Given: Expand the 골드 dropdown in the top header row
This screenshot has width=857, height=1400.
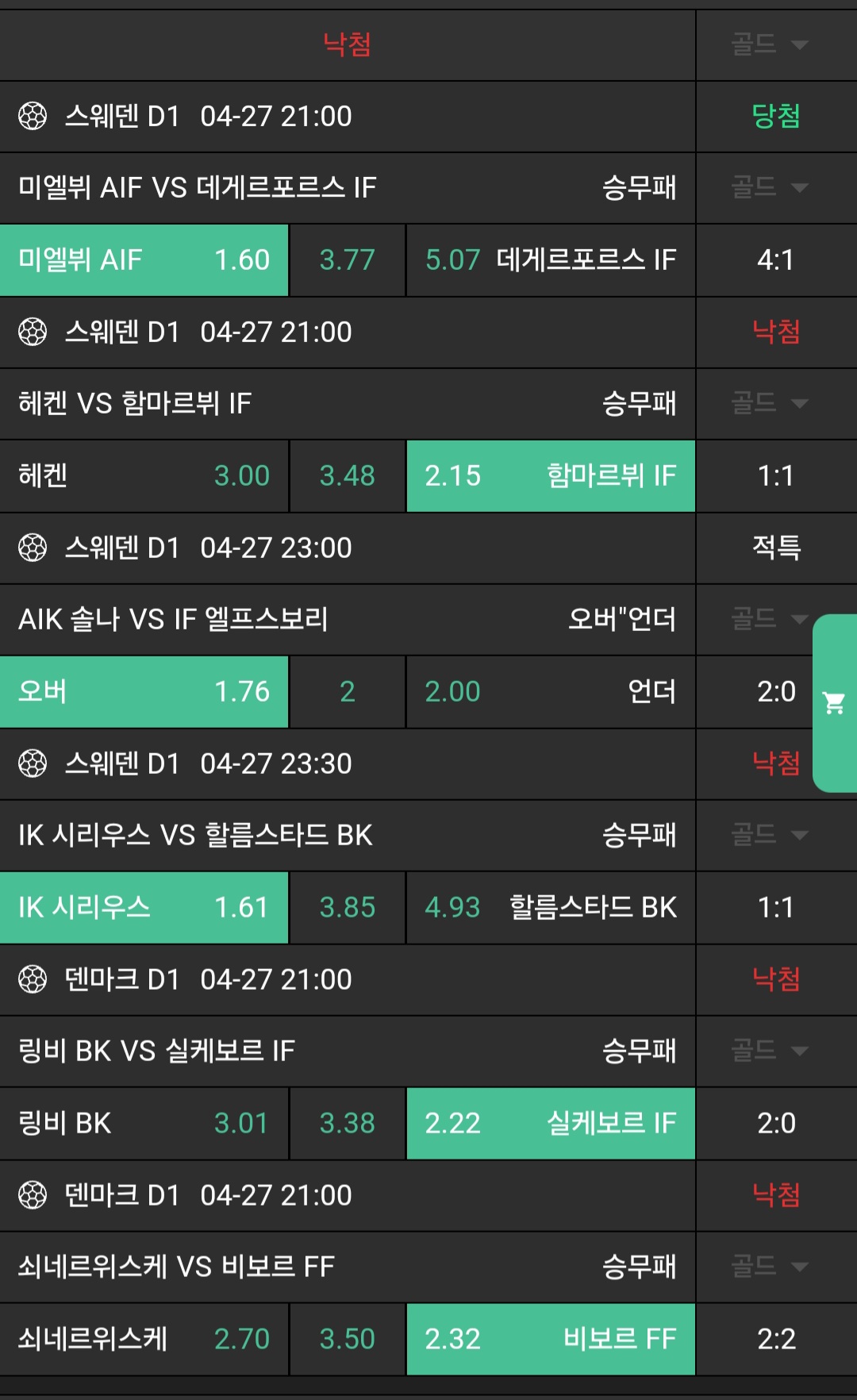Looking at the screenshot, I should pos(768,44).
